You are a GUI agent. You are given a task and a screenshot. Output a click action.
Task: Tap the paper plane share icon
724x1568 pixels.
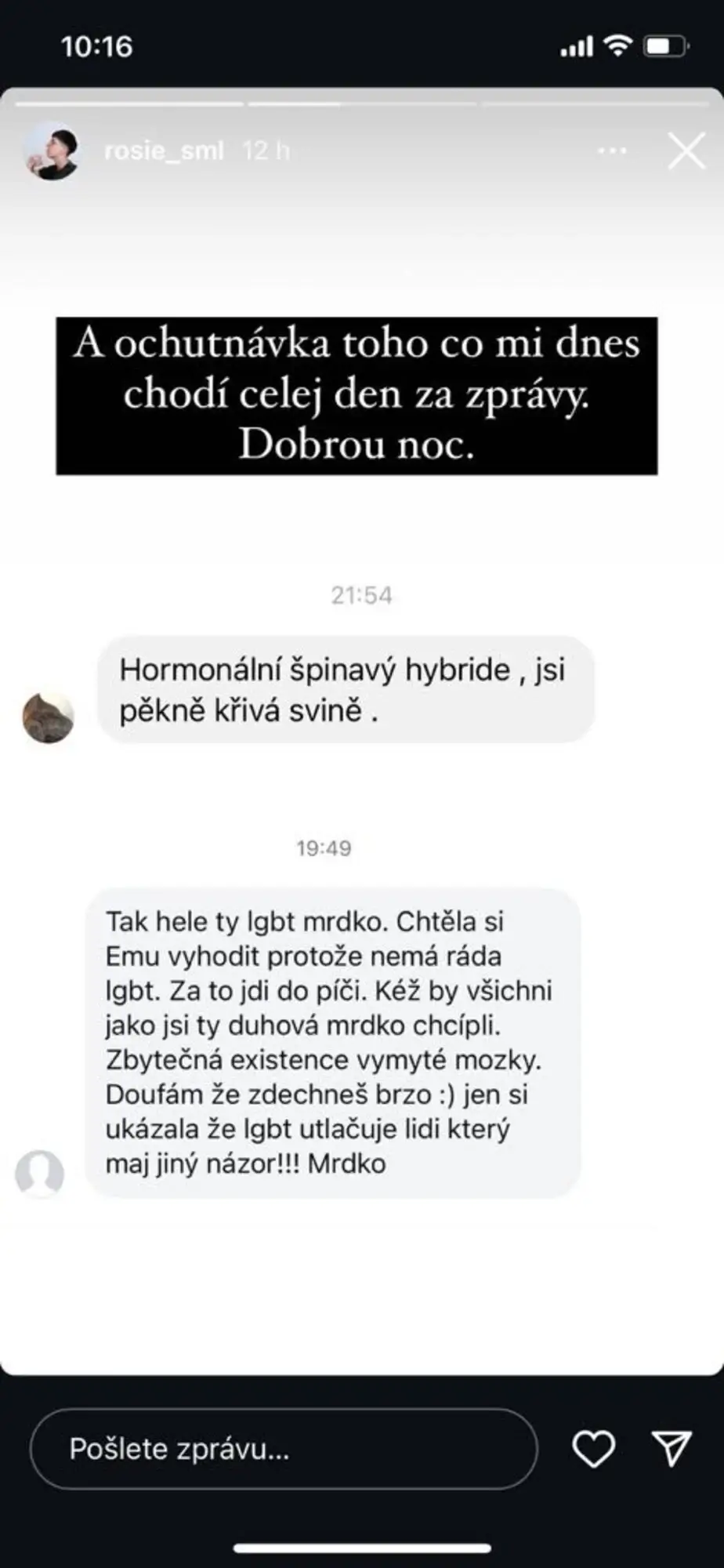point(670,1448)
